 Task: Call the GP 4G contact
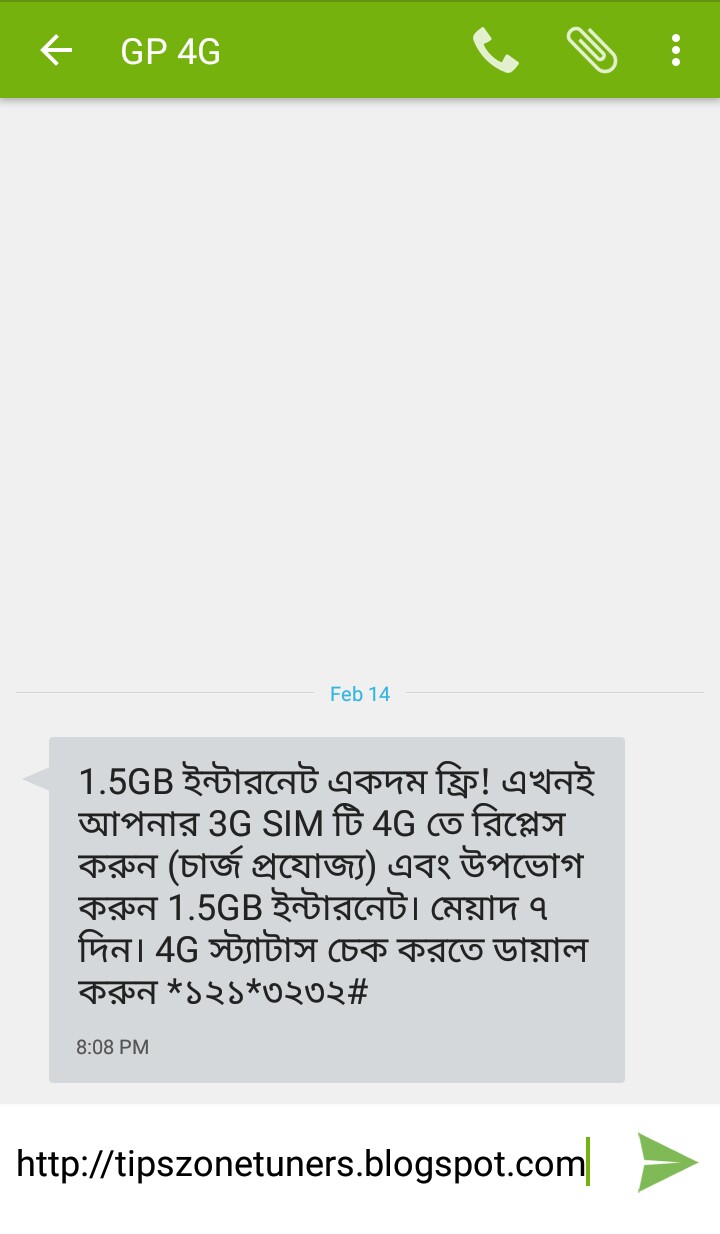[x=495, y=50]
